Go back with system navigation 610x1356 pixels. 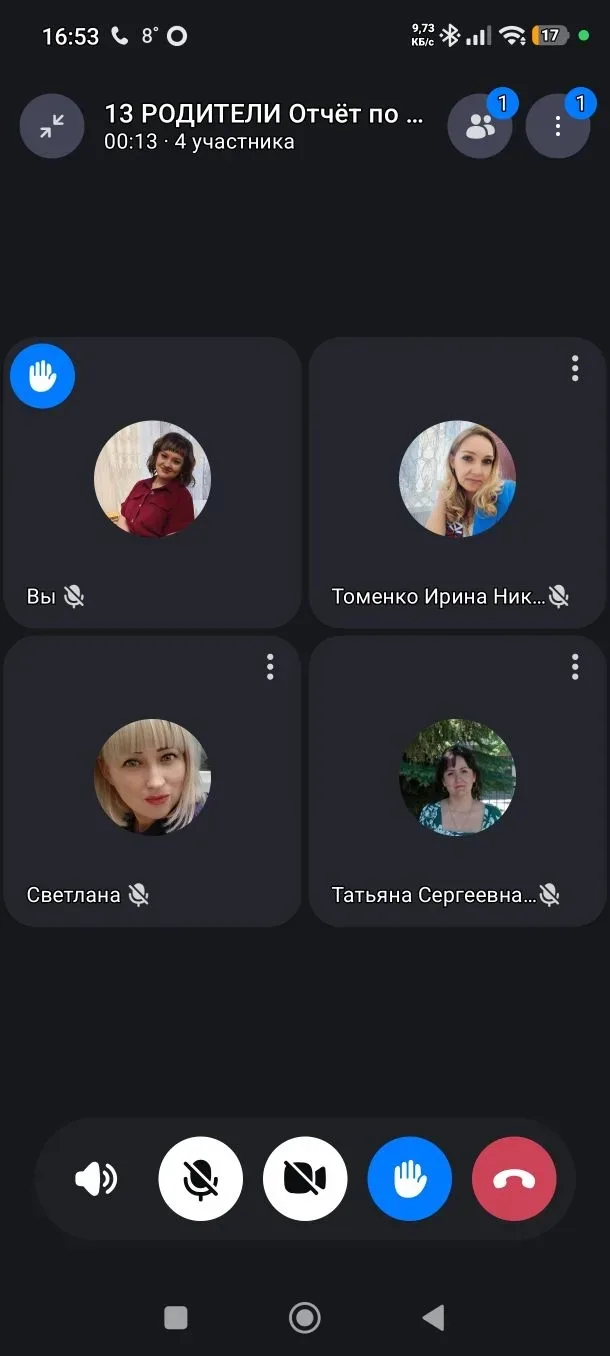tap(433, 1318)
